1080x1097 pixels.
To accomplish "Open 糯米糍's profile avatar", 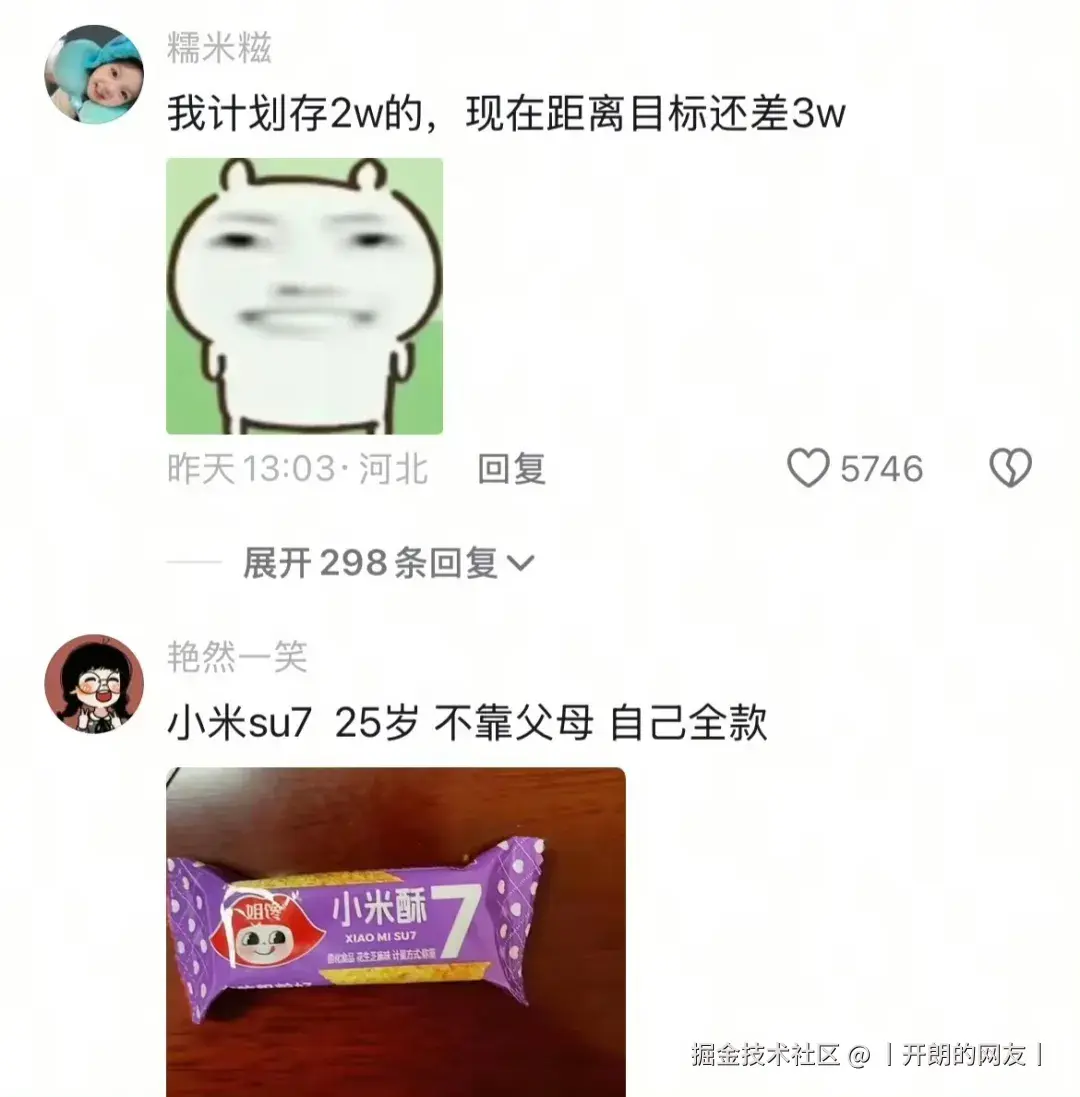I will point(94,75).
